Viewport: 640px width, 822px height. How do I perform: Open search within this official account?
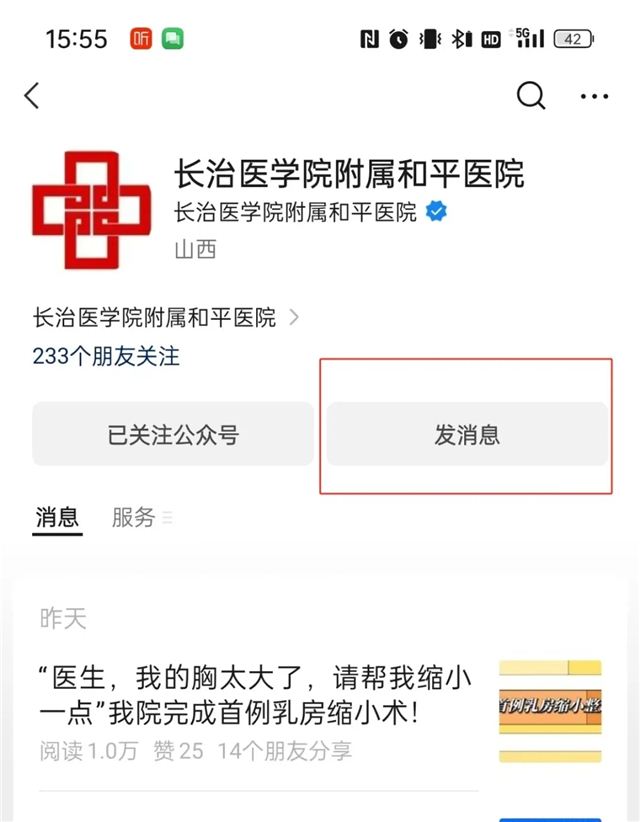pos(531,95)
